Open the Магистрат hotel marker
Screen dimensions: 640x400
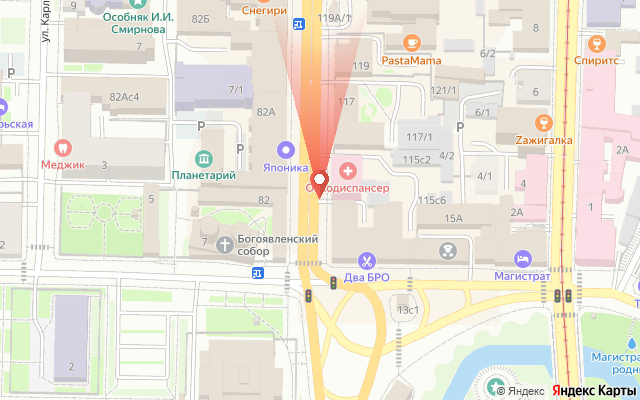click(x=523, y=259)
